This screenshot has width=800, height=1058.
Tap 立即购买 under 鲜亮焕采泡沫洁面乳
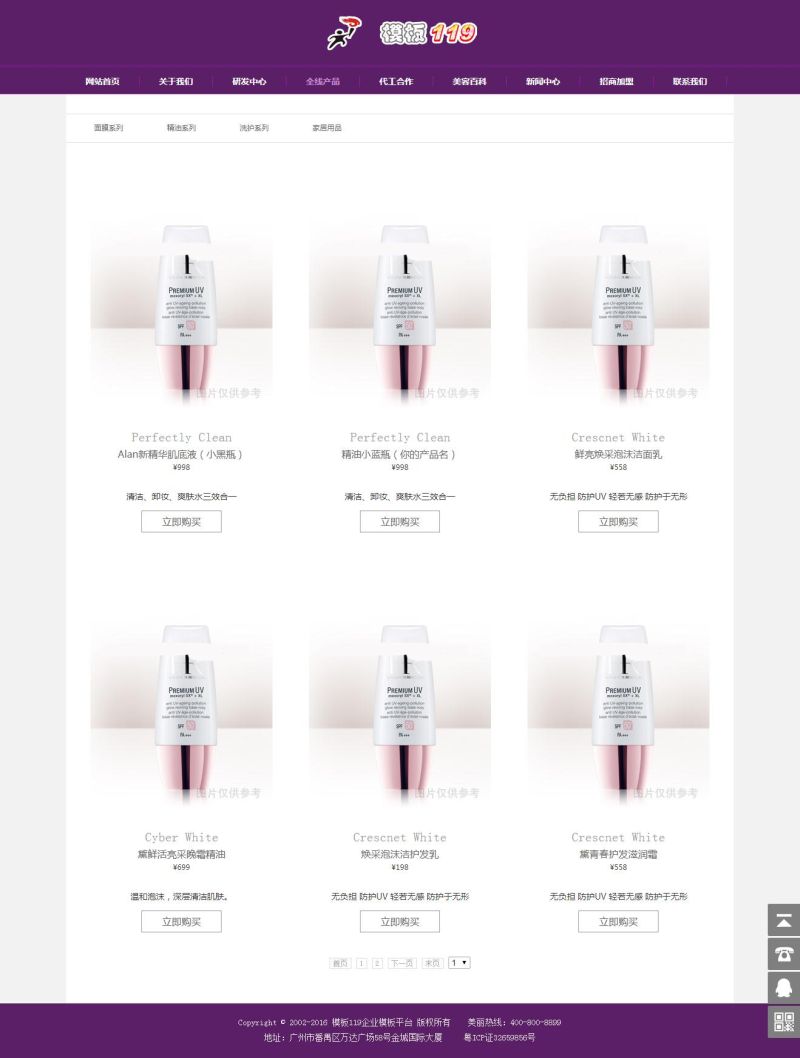(x=618, y=521)
